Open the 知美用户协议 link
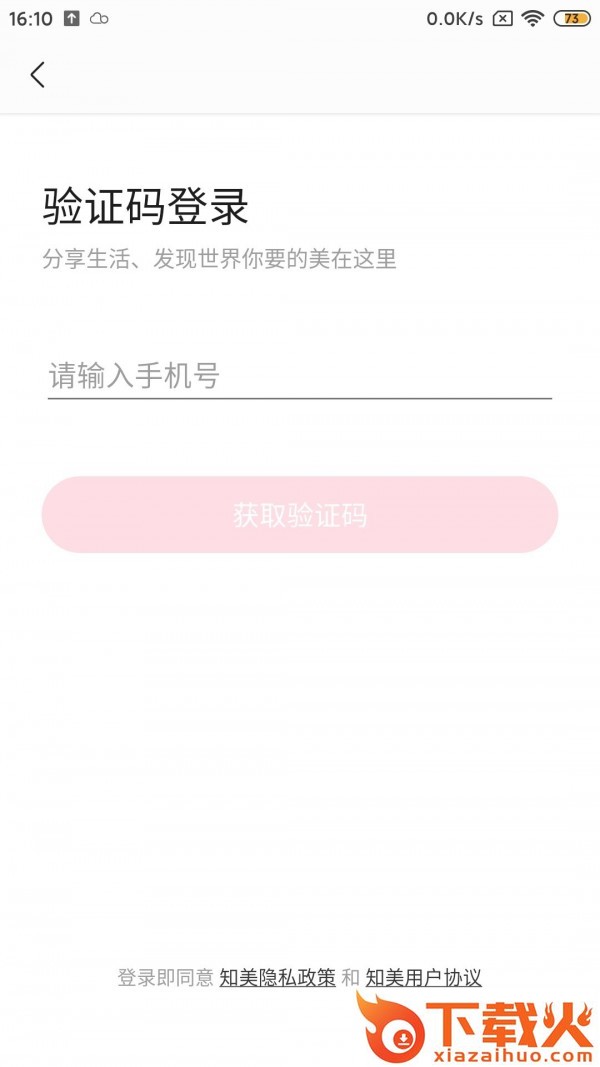600x1067 pixels. [424, 978]
